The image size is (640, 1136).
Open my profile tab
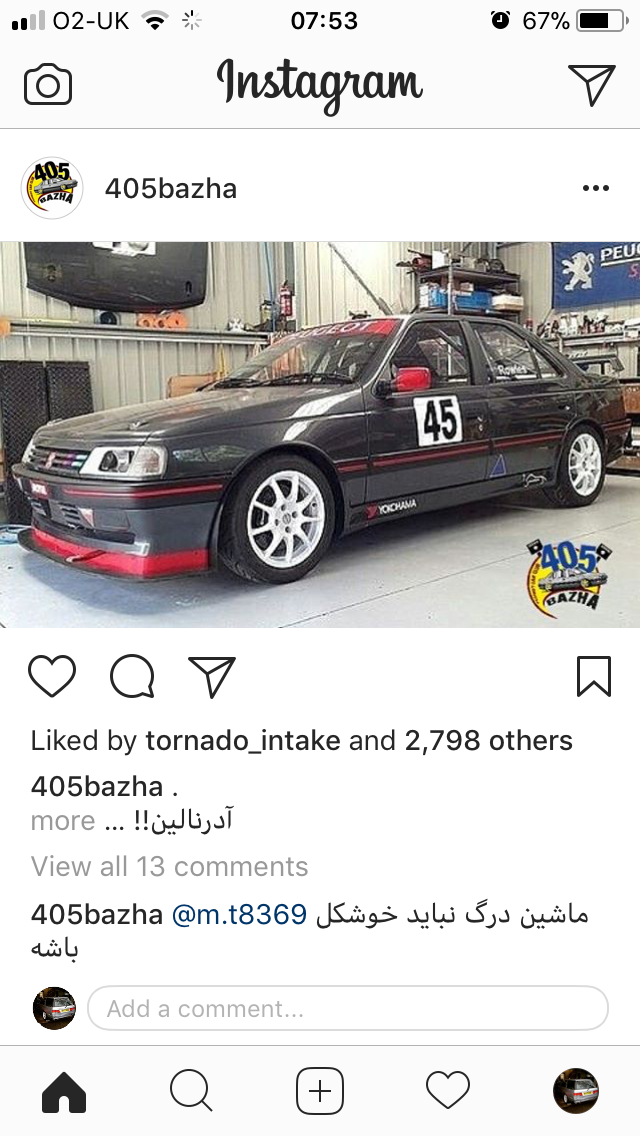click(x=576, y=1090)
